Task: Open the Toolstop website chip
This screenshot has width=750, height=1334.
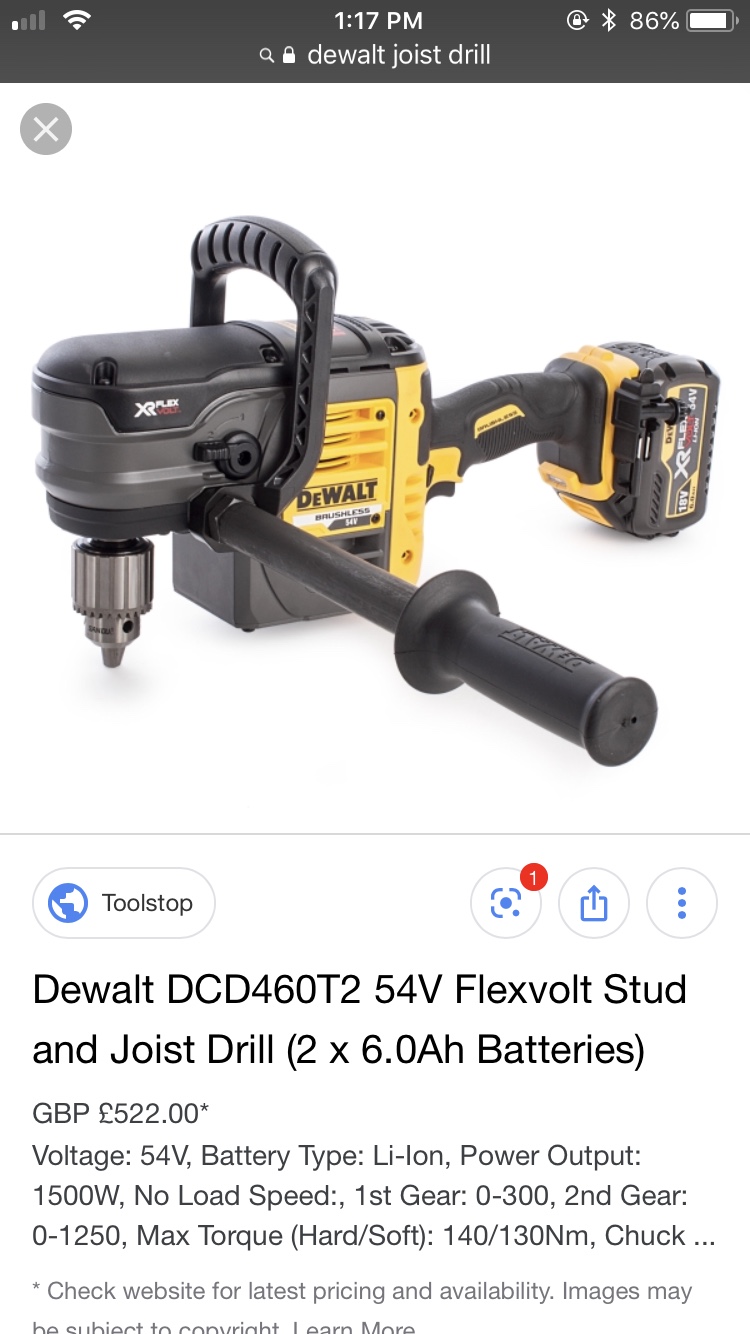Action: point(124,903)
